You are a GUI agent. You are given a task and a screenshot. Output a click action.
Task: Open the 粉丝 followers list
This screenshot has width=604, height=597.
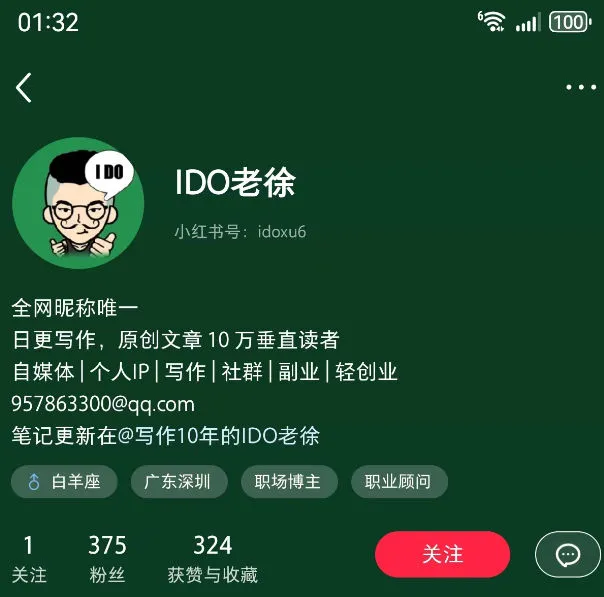pos(107,558)
